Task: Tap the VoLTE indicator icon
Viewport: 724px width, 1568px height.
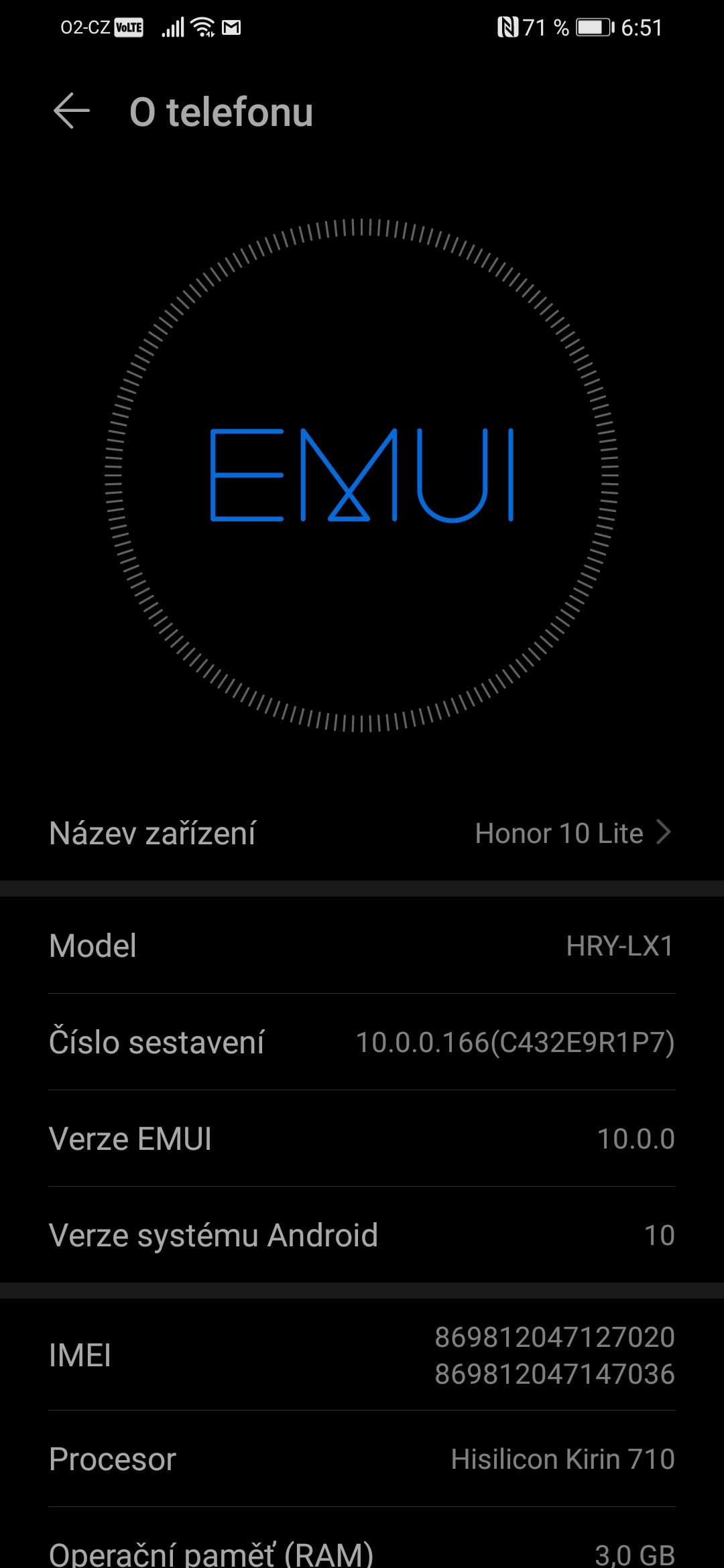Action: [x=127, y=27]
